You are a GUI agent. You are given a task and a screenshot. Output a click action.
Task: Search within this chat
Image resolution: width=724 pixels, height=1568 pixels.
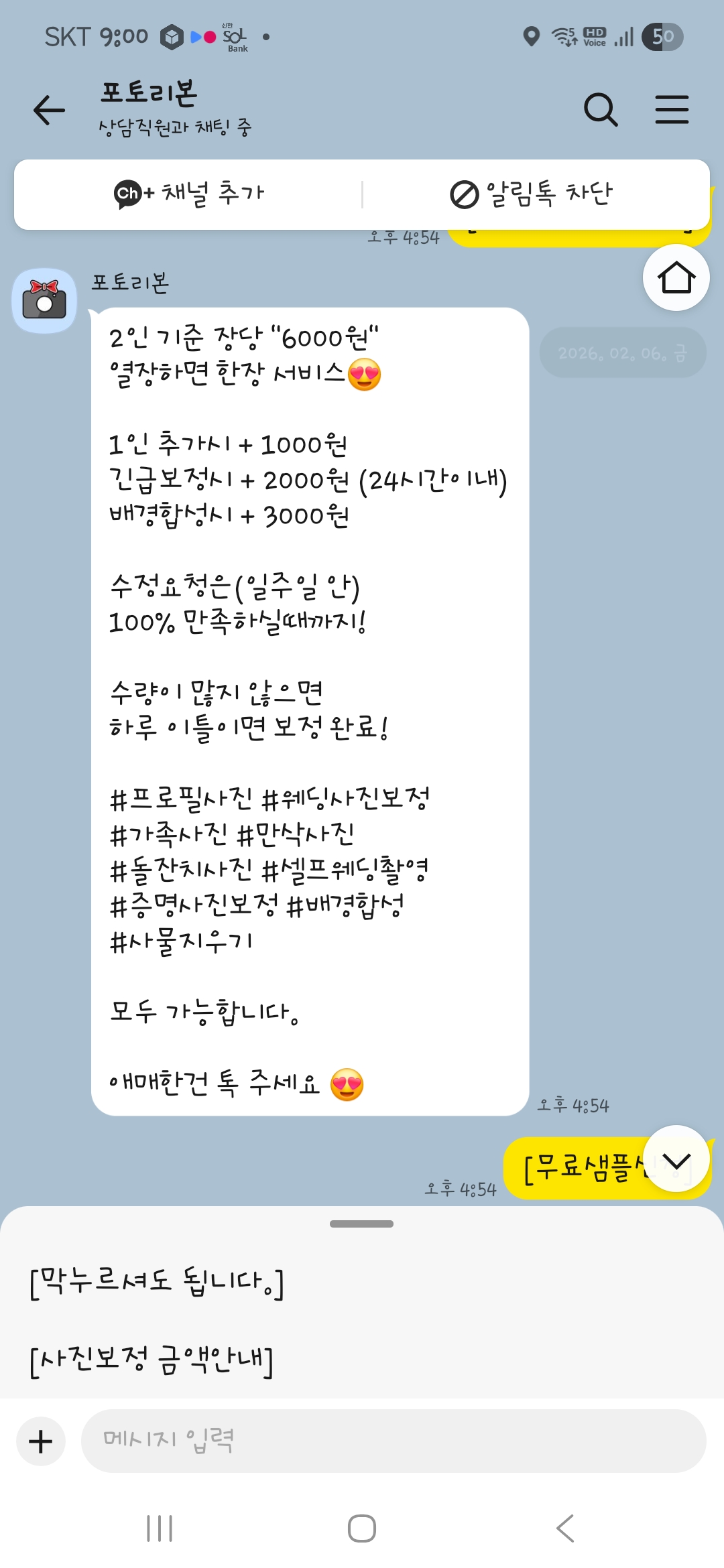[600, 110]
